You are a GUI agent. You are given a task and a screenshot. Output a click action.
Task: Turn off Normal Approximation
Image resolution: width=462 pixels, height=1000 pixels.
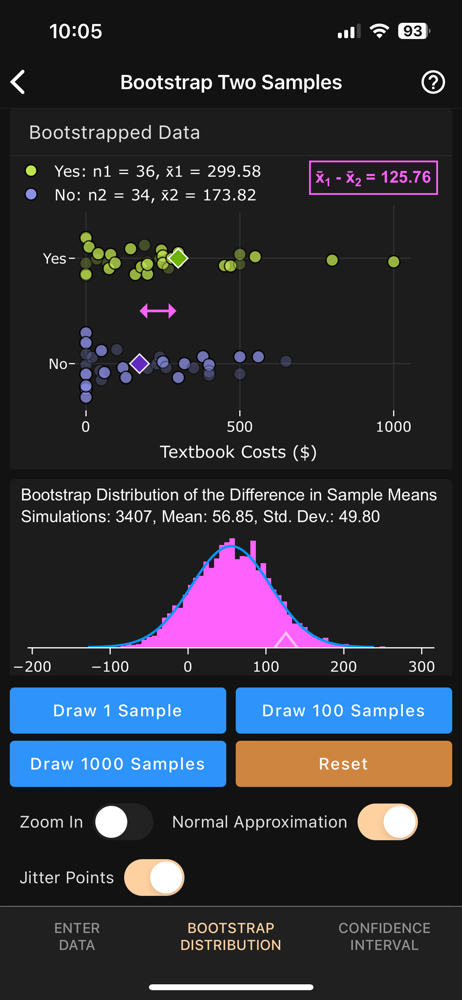coord(387,822)
